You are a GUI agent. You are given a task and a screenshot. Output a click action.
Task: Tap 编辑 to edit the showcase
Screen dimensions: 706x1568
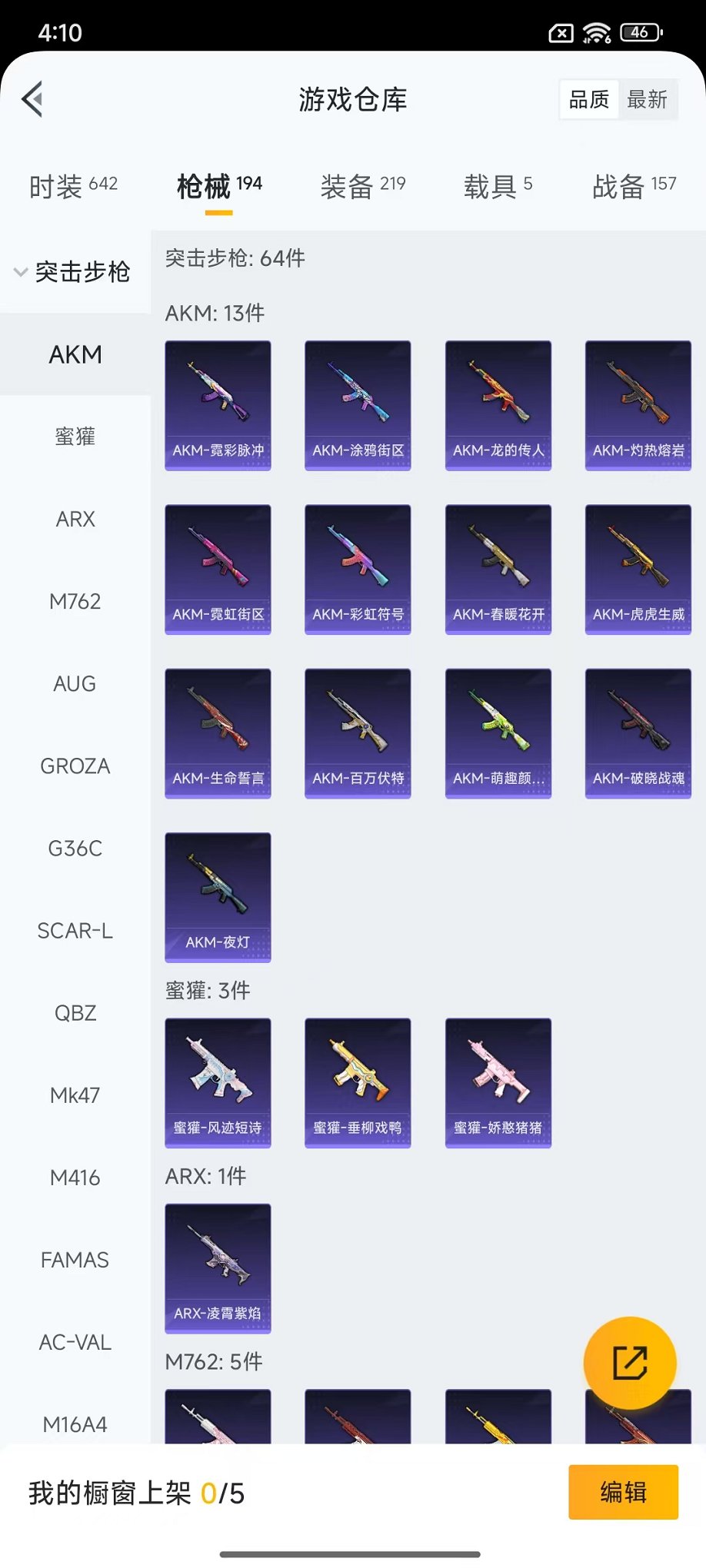tap(623, 1492)
